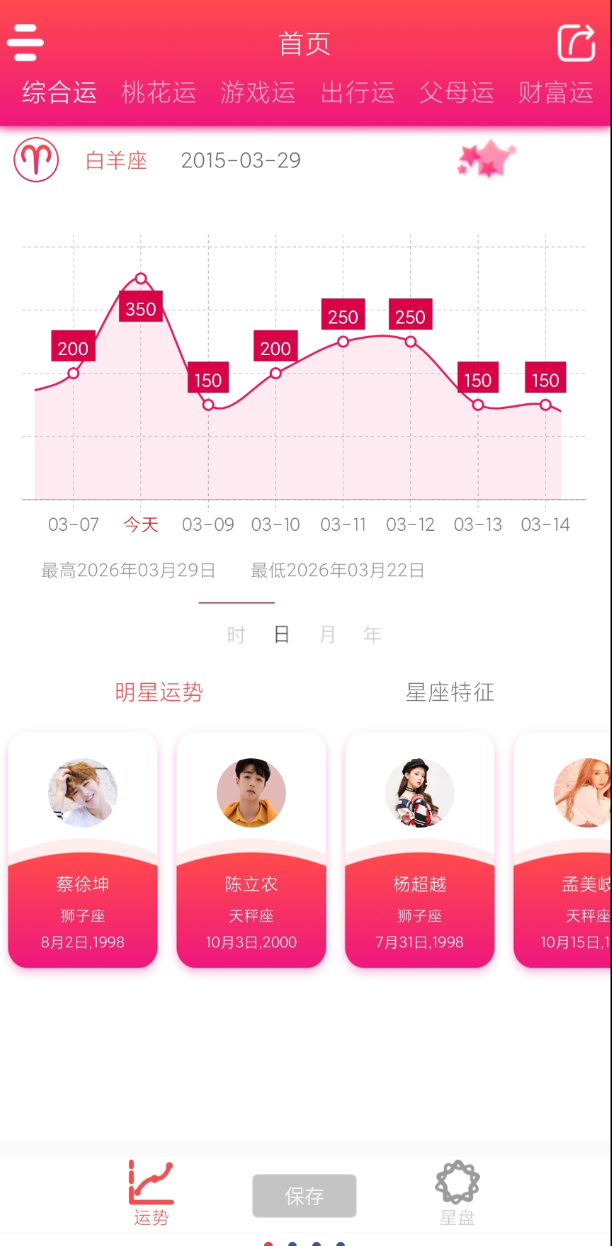Open 蔡徐坤 celebrity card

(x=83, y=850)
